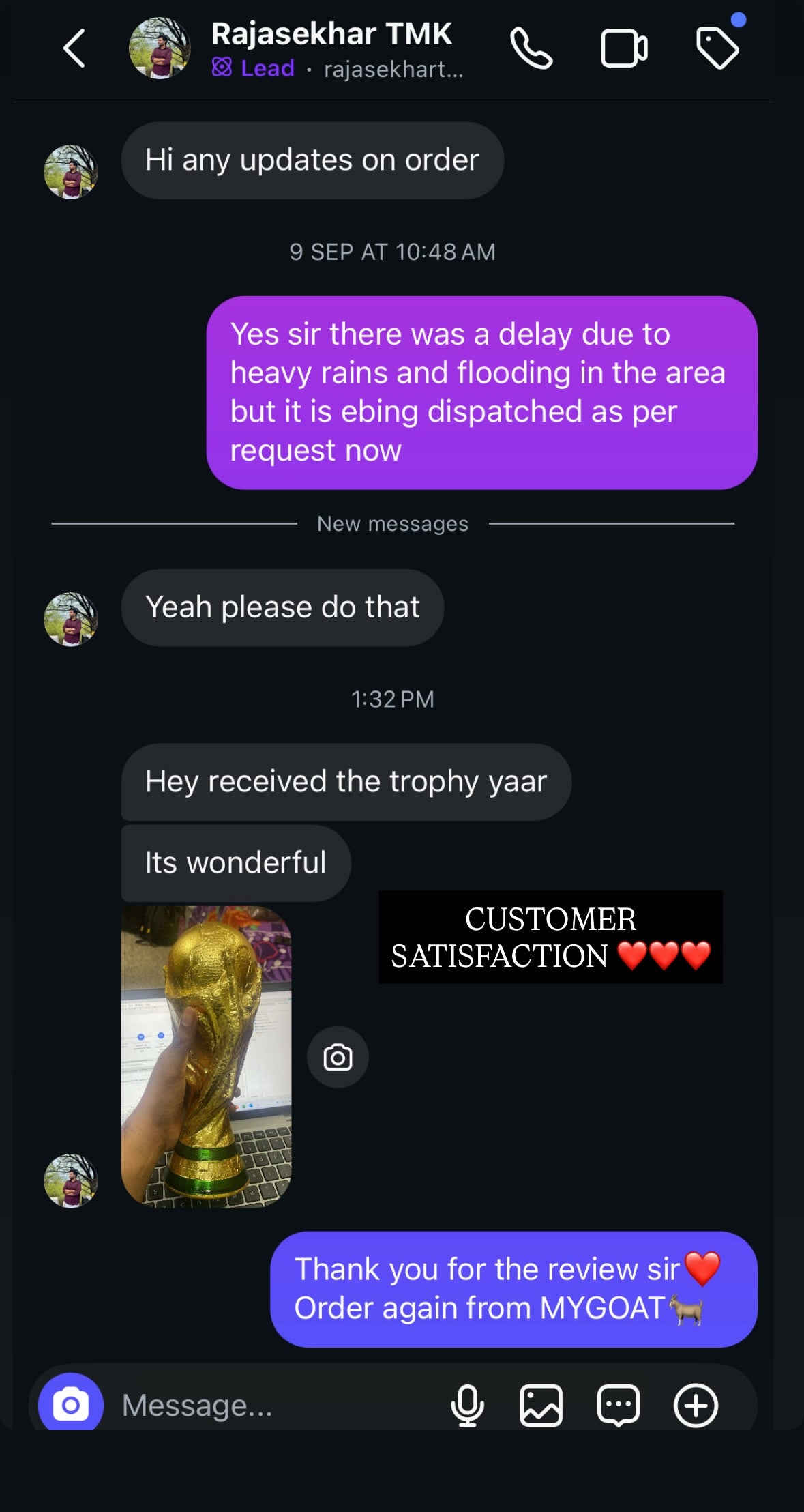View the received trophy photo
The width and height of the screenshot is (804, 1512).
coord(206,1056)
